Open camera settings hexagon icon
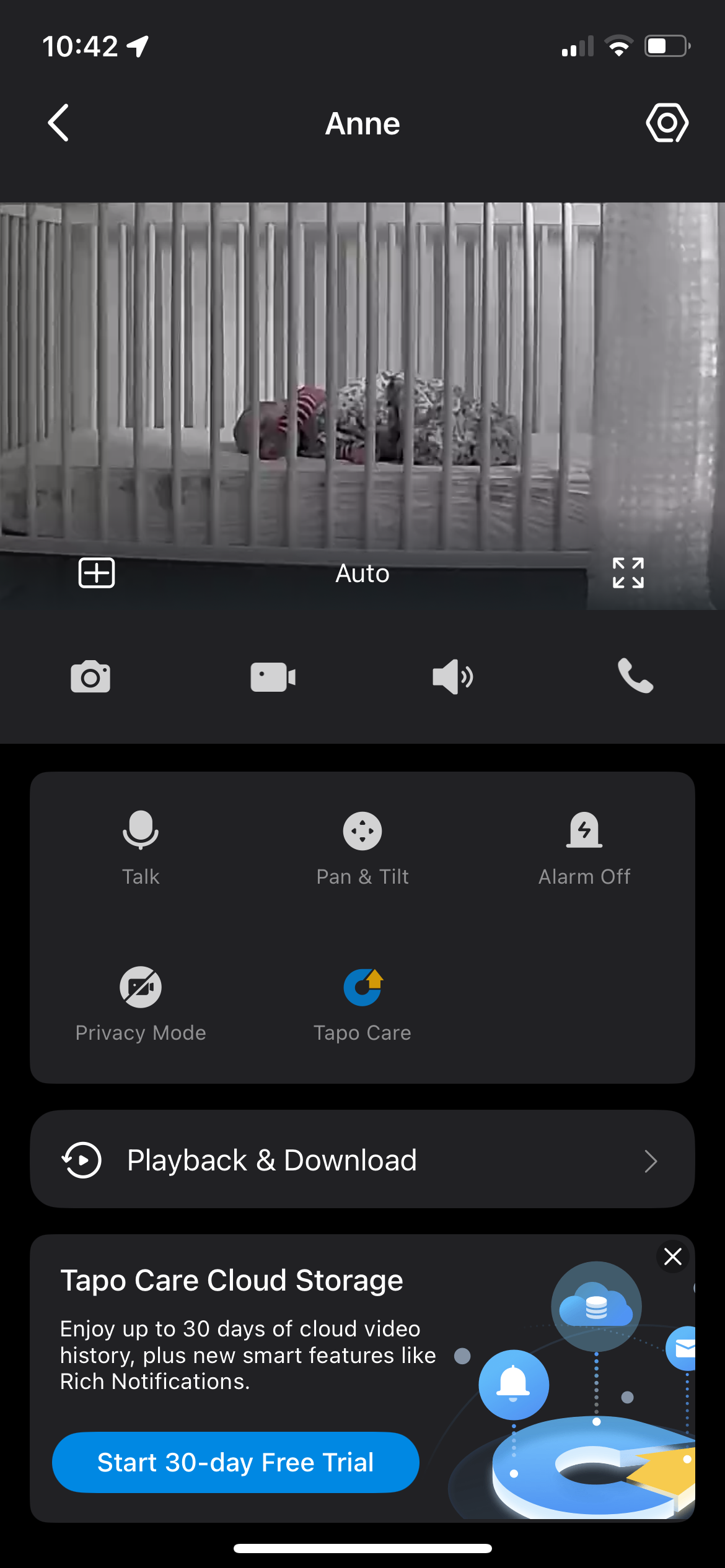This screenshot has width=725, height=1568. point(667,123)
